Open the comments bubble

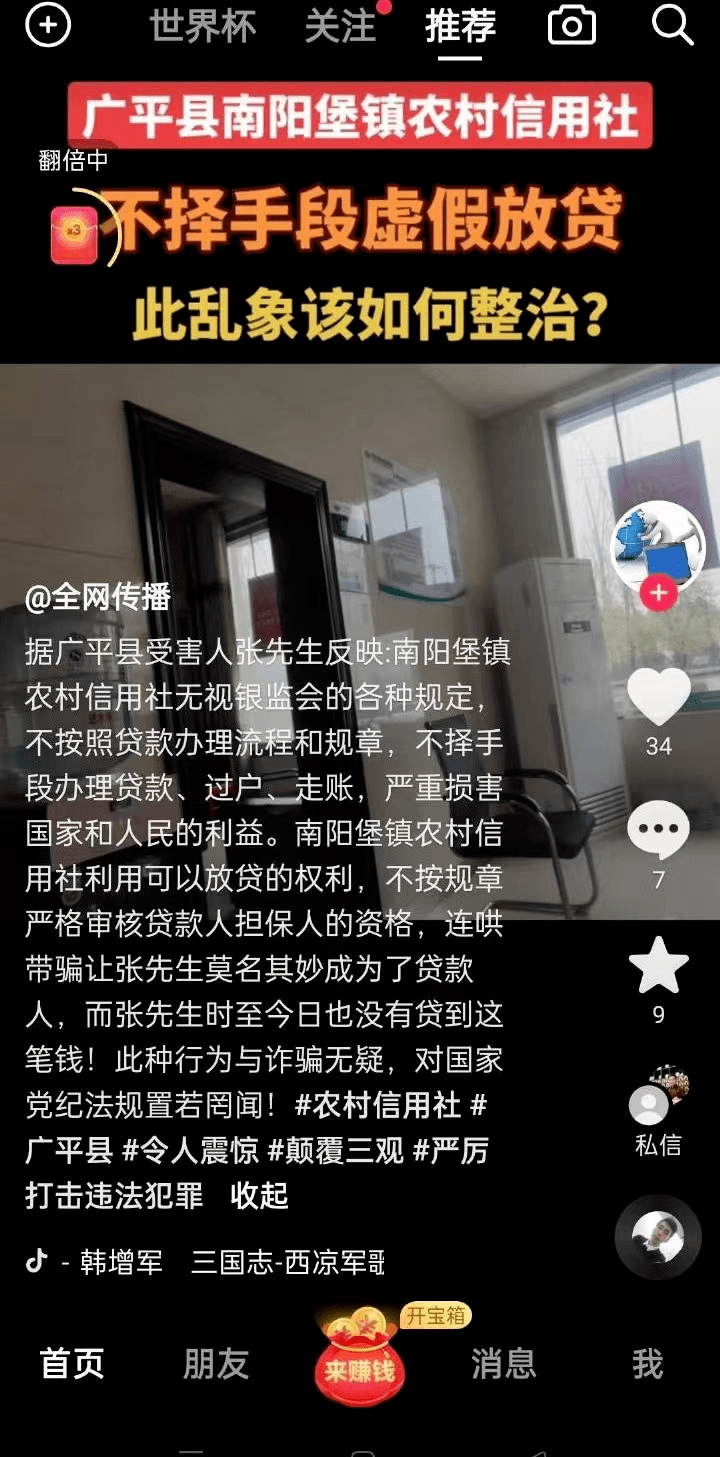click(658, 830)
